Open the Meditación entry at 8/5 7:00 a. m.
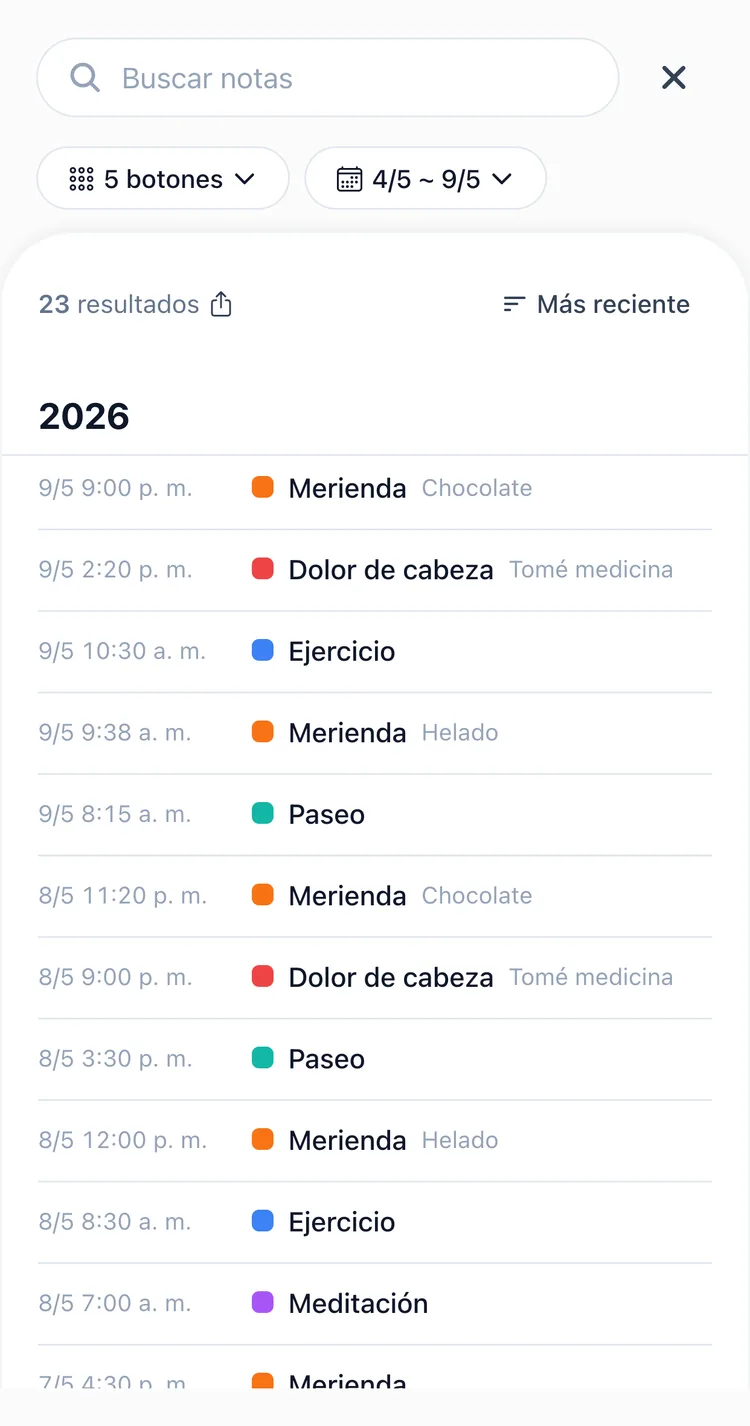The height and width of the screenshot is (1426, 750). [375, 1304]
